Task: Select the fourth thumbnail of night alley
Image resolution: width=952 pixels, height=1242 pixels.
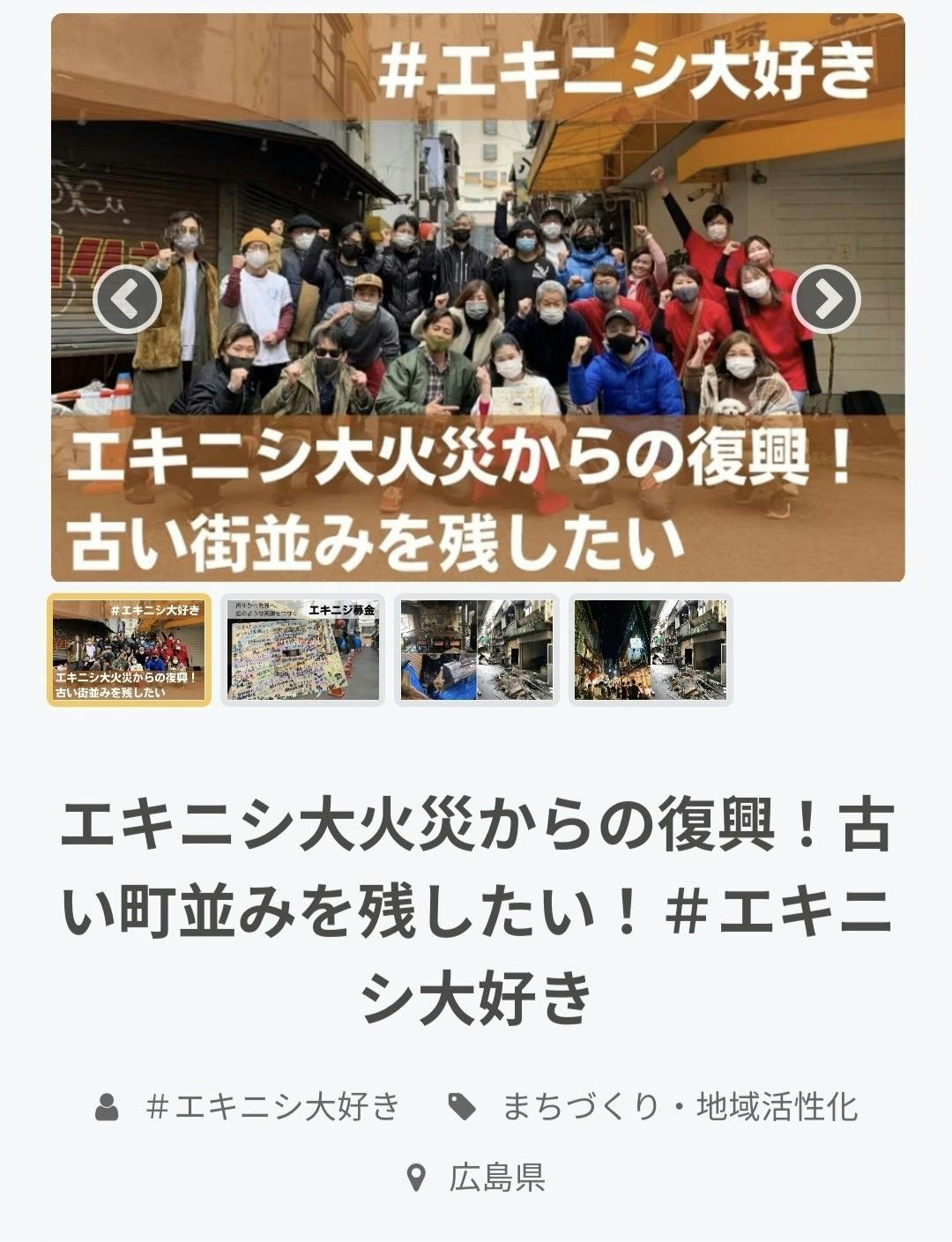Action: [x=651, y=651]
